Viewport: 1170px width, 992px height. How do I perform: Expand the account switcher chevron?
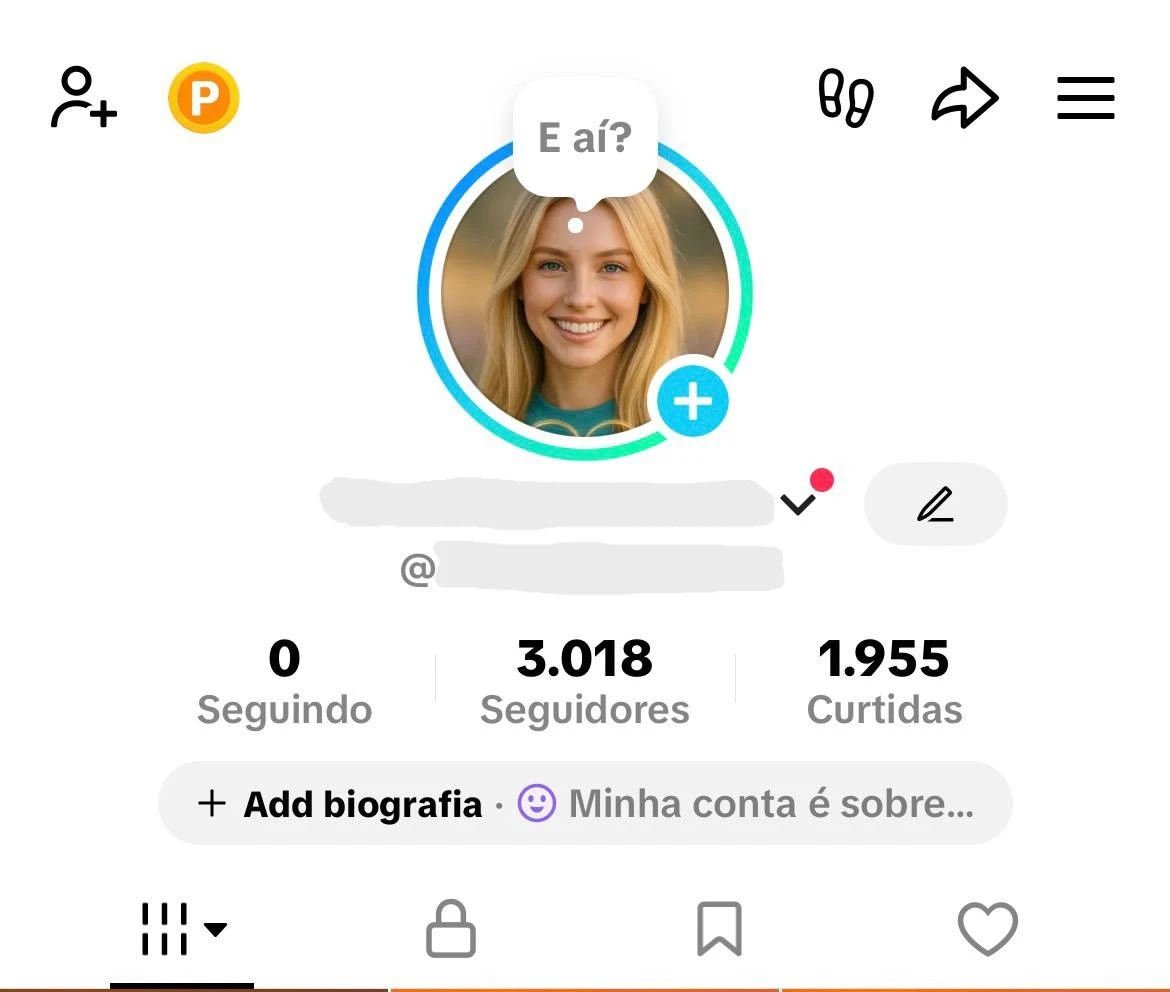tap(798, 504)
